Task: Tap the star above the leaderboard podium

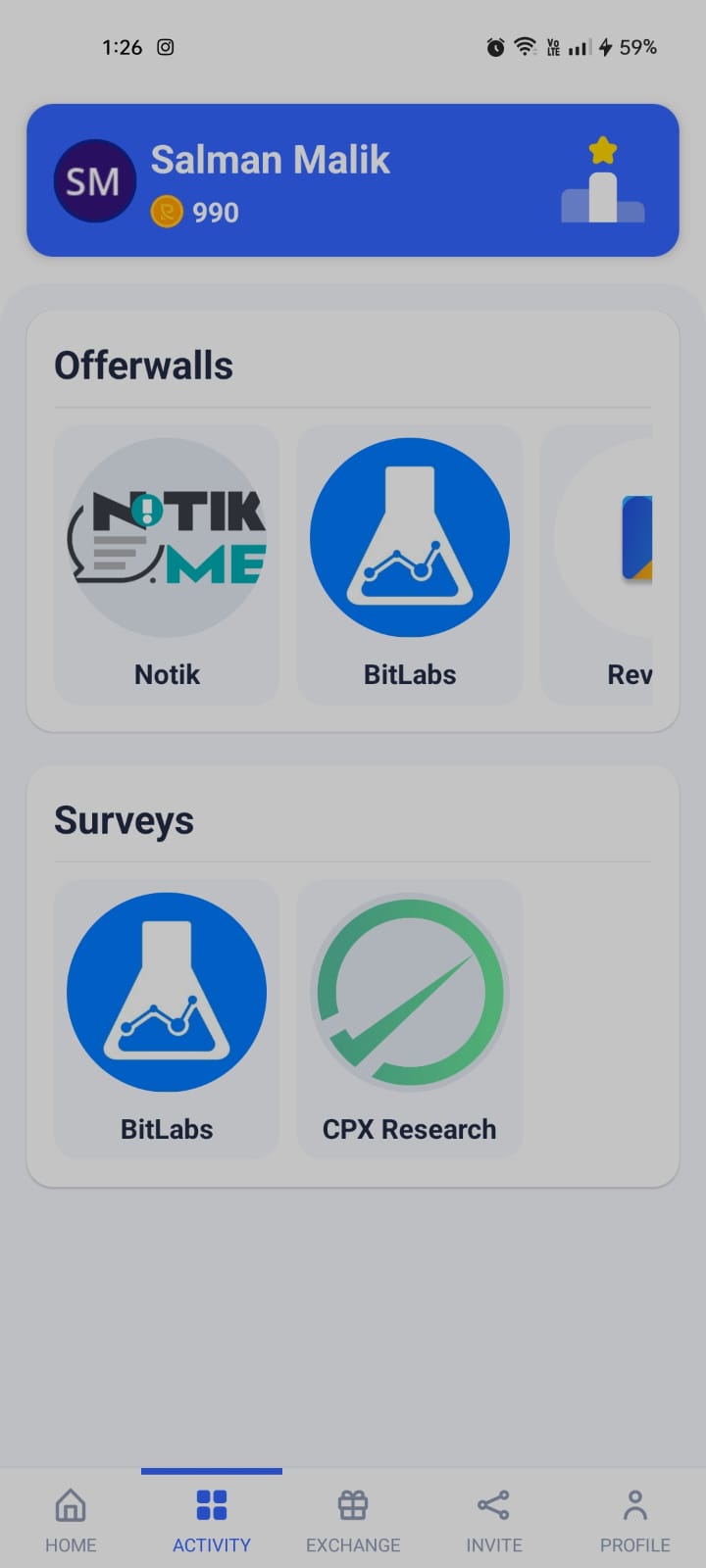Action: click(604, 150)
